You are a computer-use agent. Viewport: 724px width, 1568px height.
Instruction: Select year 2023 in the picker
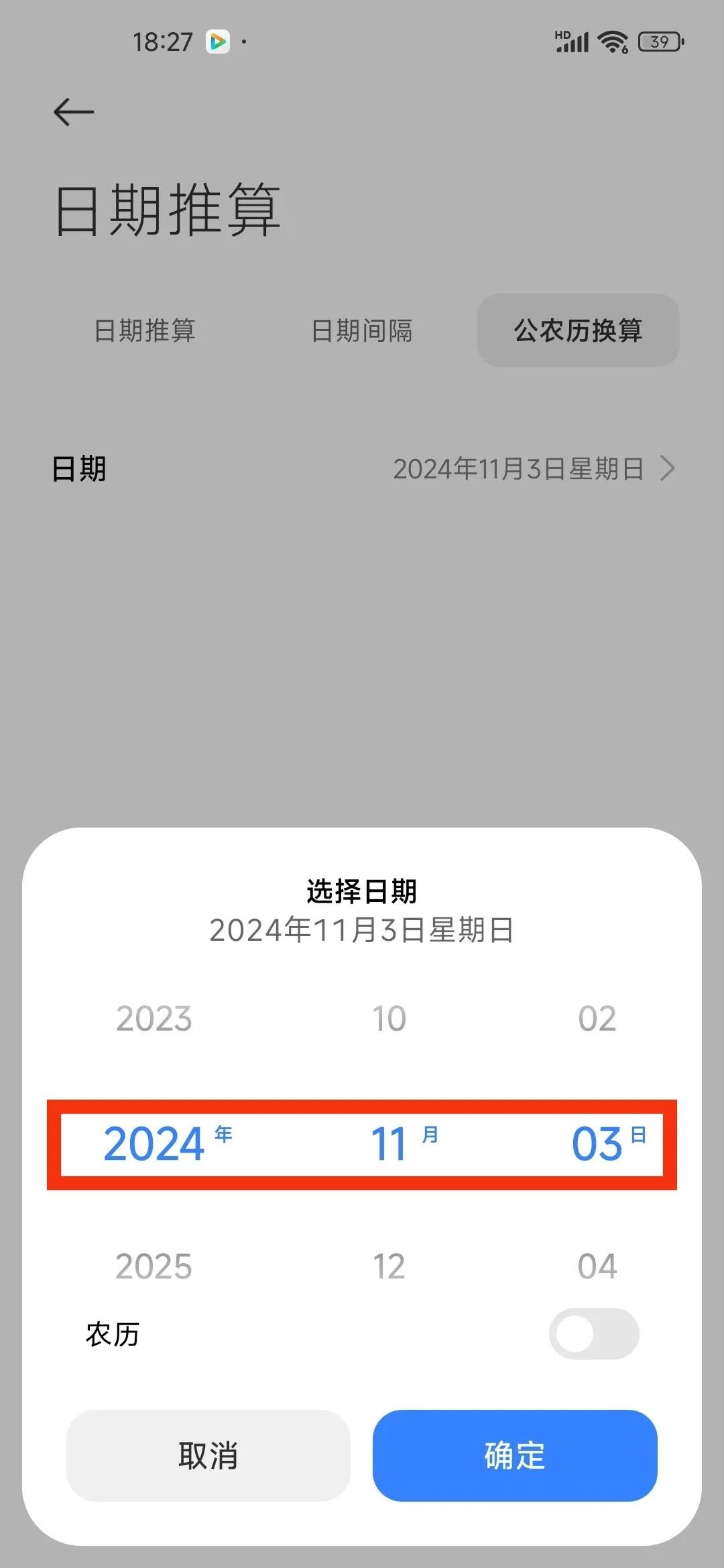(x=154, y=1019)
